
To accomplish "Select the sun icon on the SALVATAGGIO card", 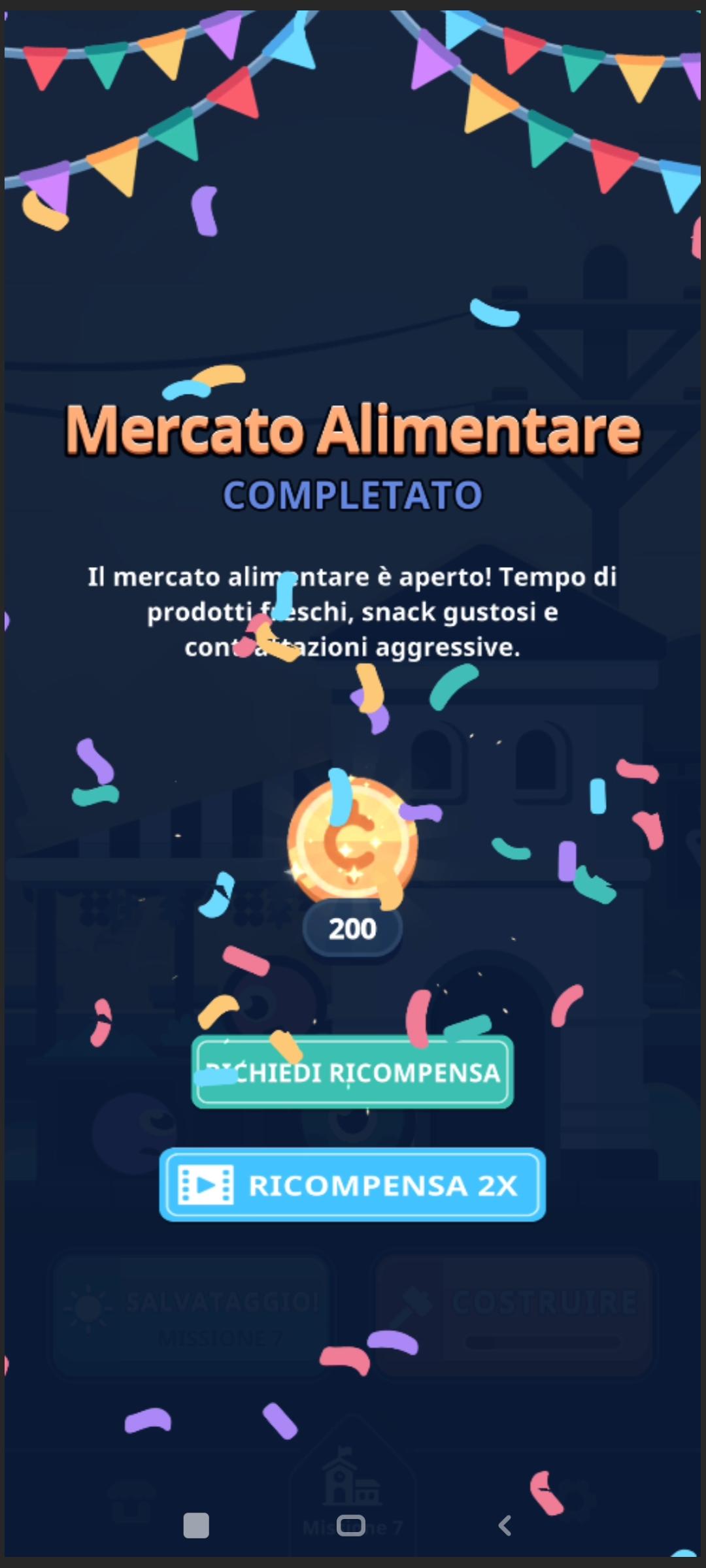I will click(x=87, y=1303).
